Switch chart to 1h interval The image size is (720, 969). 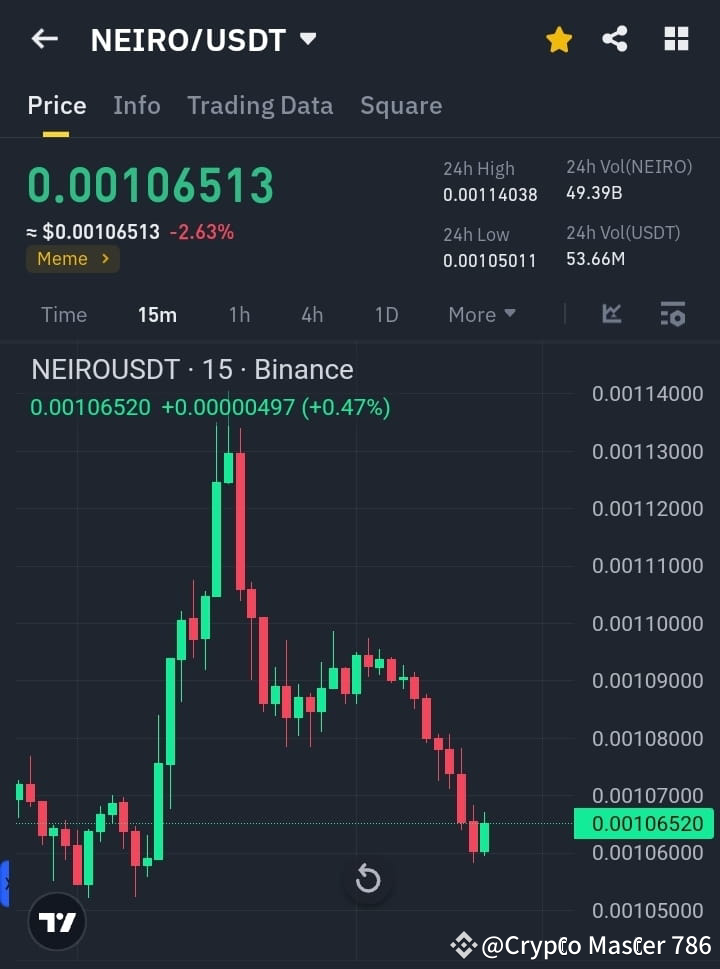pyautogui.click(x=239, y=314)
